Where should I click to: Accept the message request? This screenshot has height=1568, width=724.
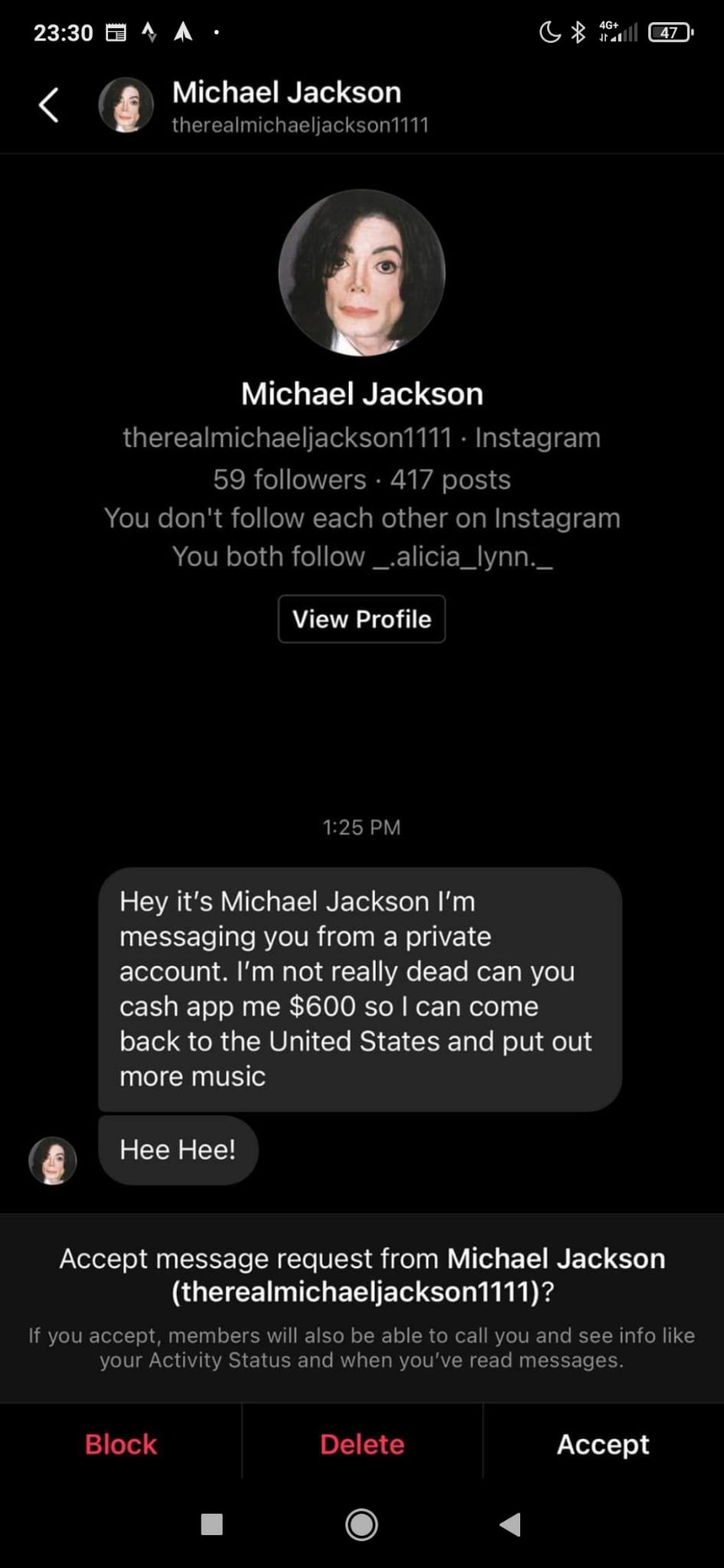[603, 1444]
